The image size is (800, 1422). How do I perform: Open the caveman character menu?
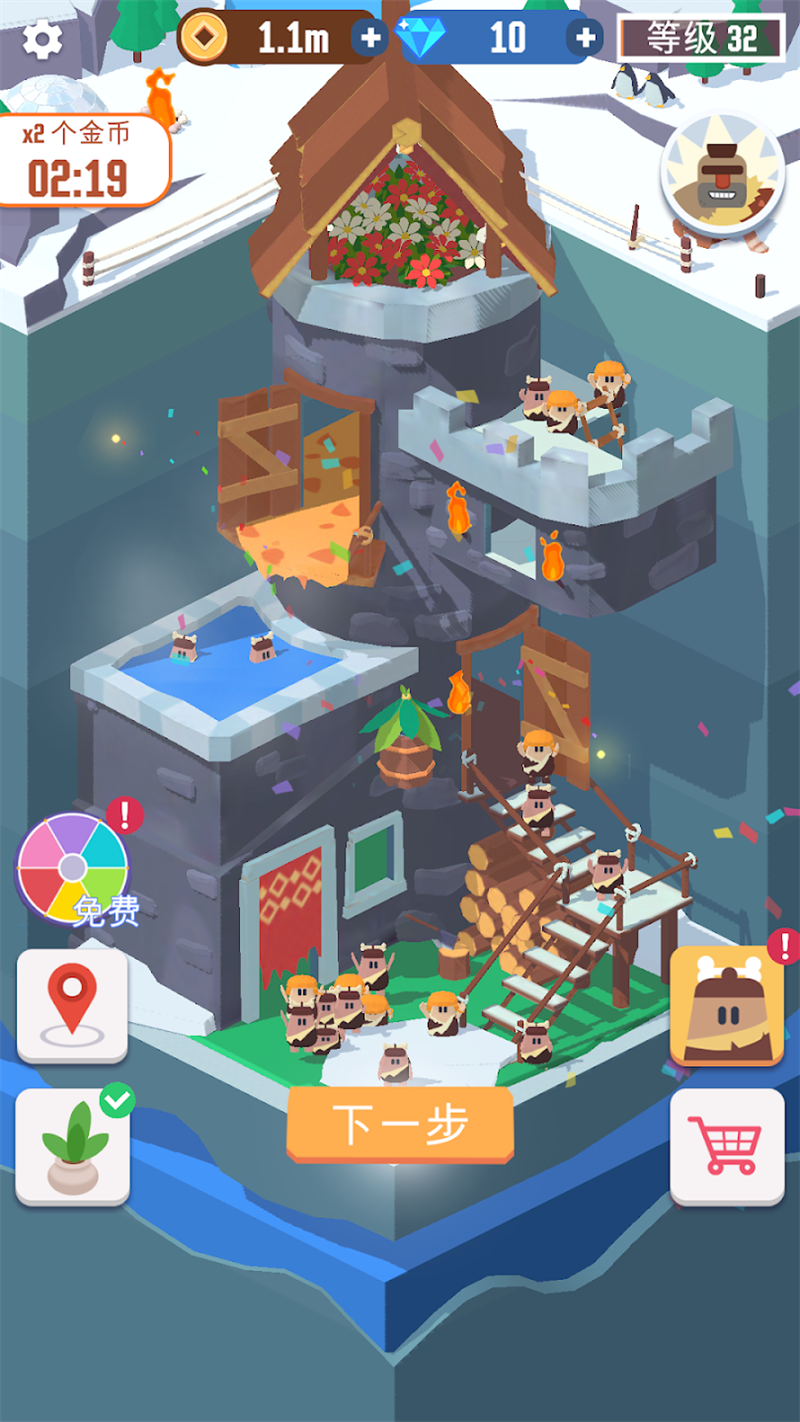pos(726,1004)
